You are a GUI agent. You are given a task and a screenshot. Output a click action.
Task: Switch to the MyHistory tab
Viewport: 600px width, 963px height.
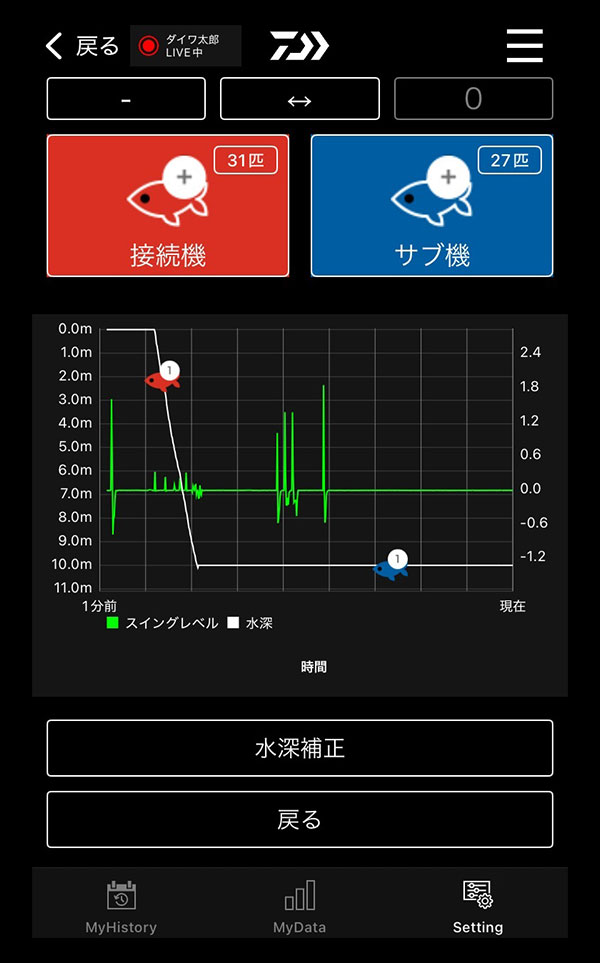[121, 907]
